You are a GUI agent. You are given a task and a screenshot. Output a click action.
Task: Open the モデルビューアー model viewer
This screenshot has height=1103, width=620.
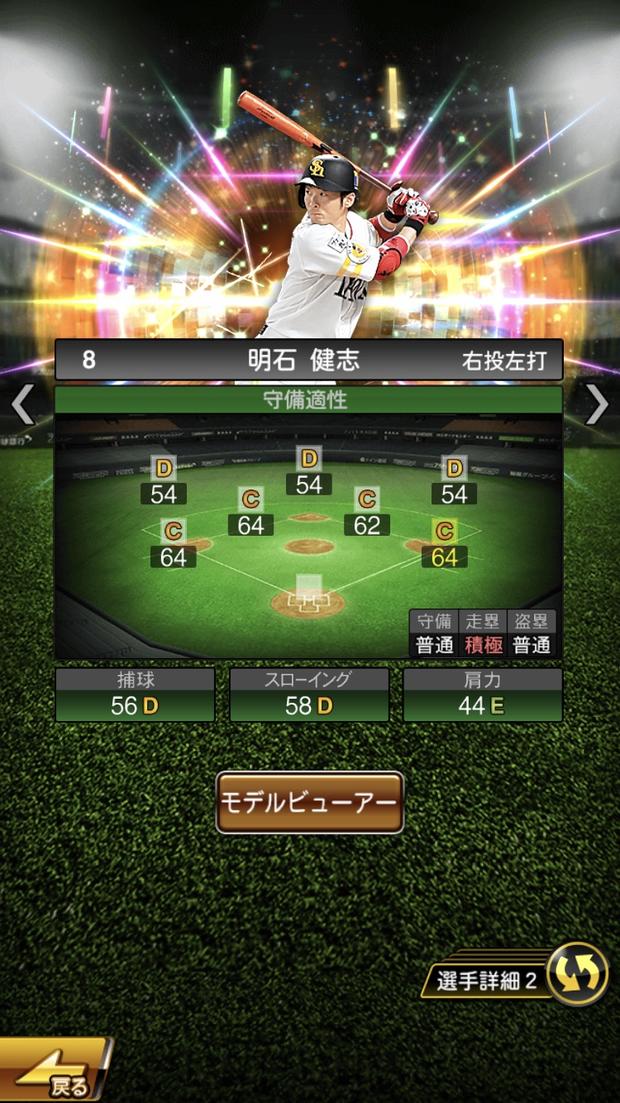pos(309,803)
